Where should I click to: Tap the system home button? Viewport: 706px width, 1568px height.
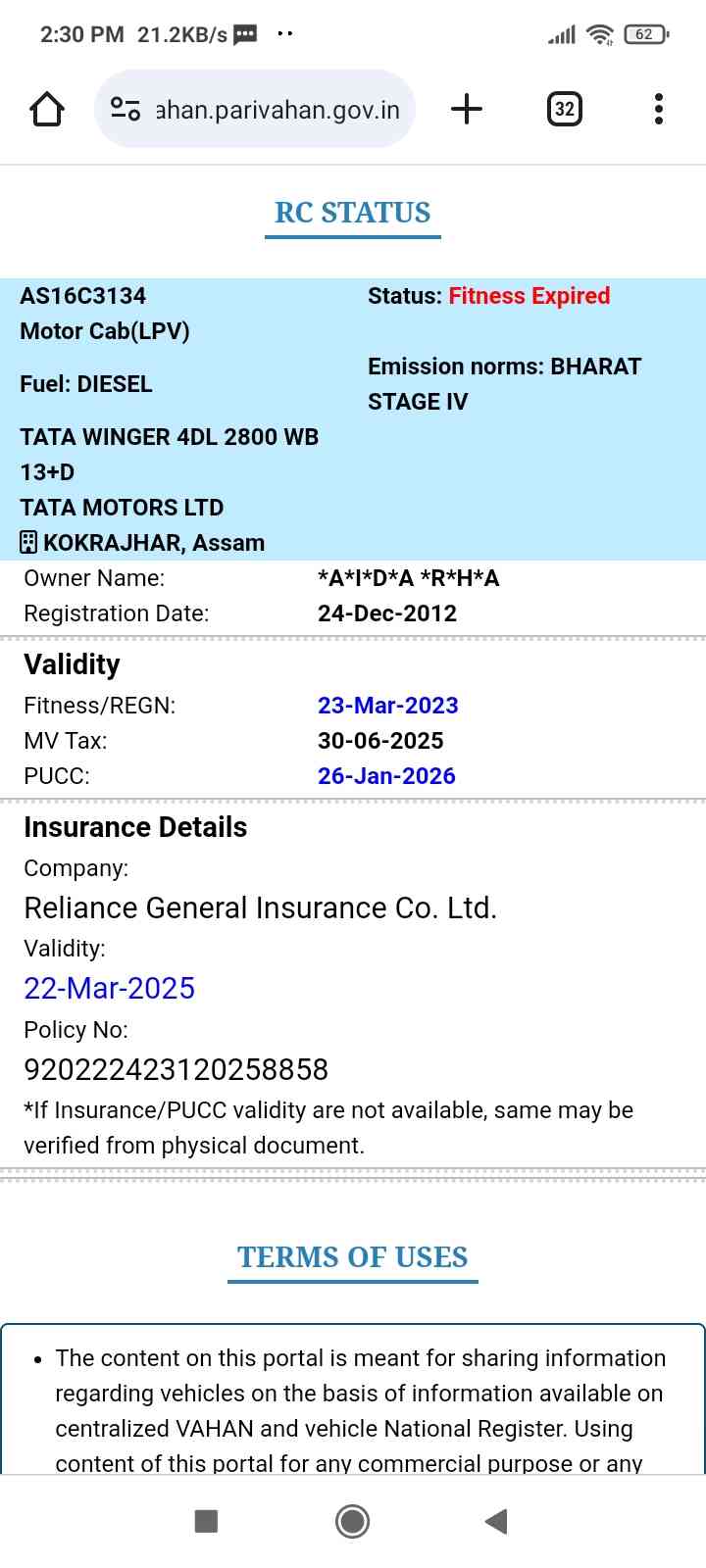(x=352, y=1521)
